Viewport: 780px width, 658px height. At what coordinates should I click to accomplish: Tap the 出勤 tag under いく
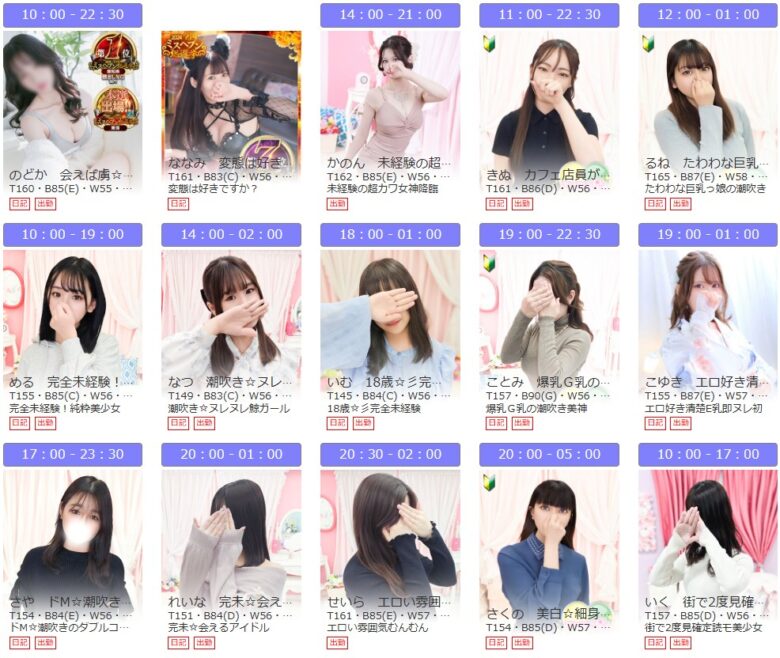pos(681,643)
